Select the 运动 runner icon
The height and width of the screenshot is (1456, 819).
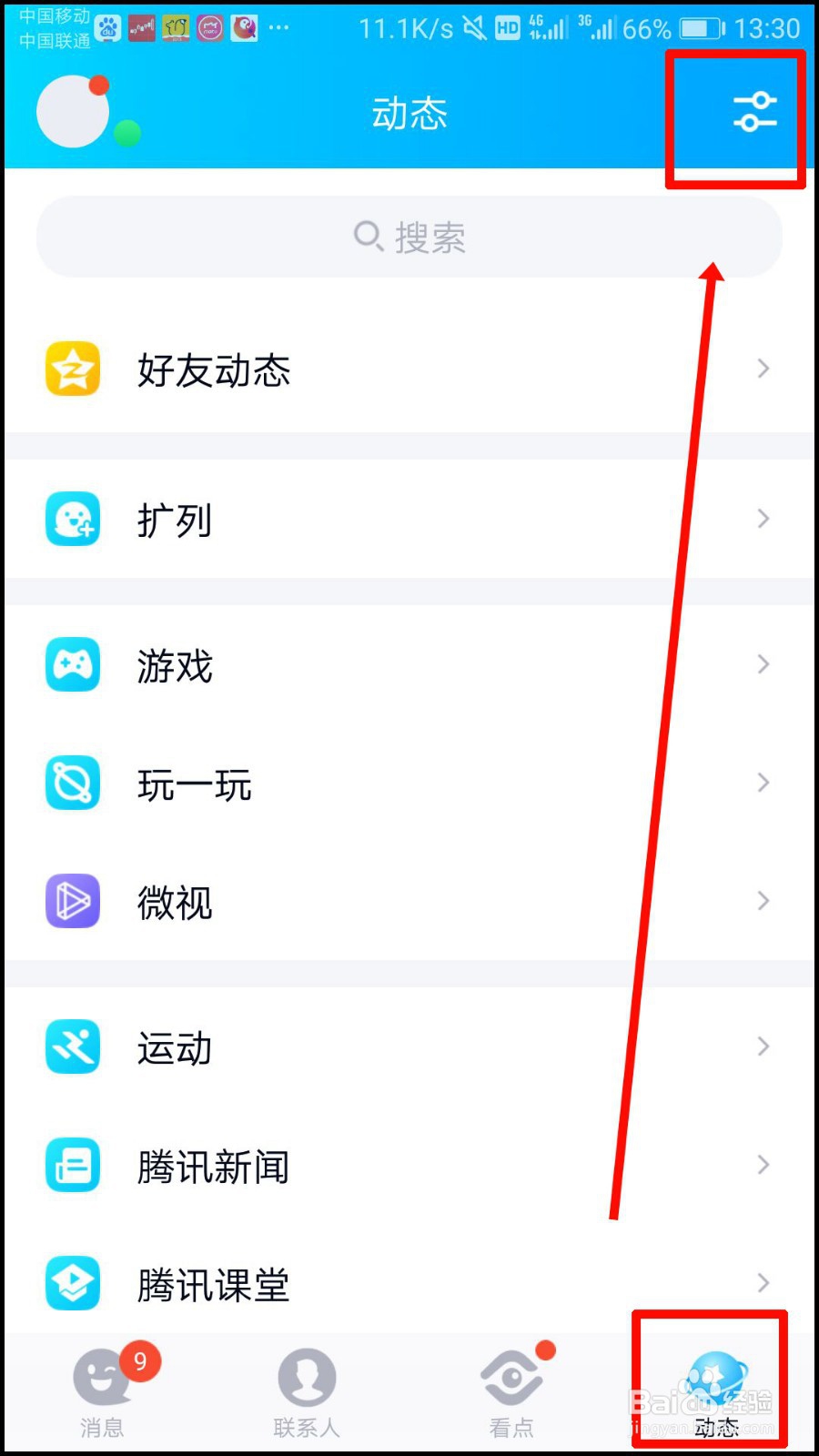(73, 1046)
